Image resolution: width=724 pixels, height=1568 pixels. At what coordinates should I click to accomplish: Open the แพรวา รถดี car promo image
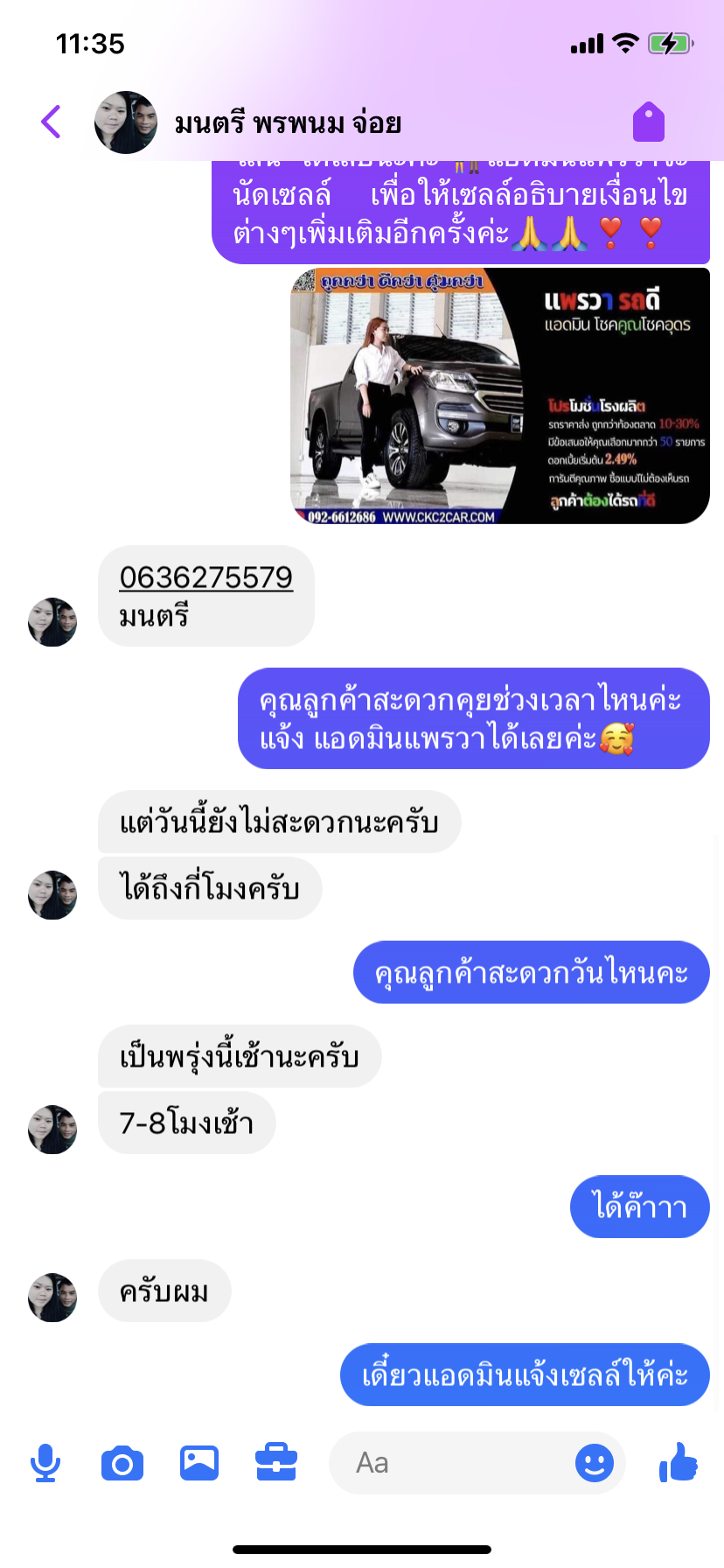click(x=500, y=396)
